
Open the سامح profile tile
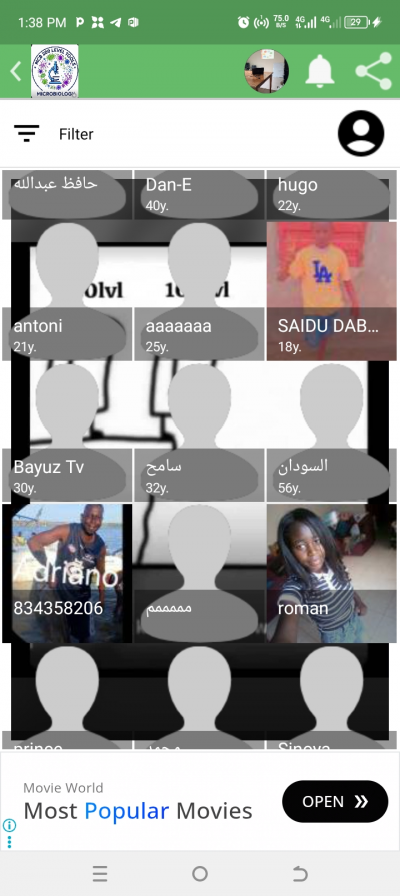coord(199,432)
